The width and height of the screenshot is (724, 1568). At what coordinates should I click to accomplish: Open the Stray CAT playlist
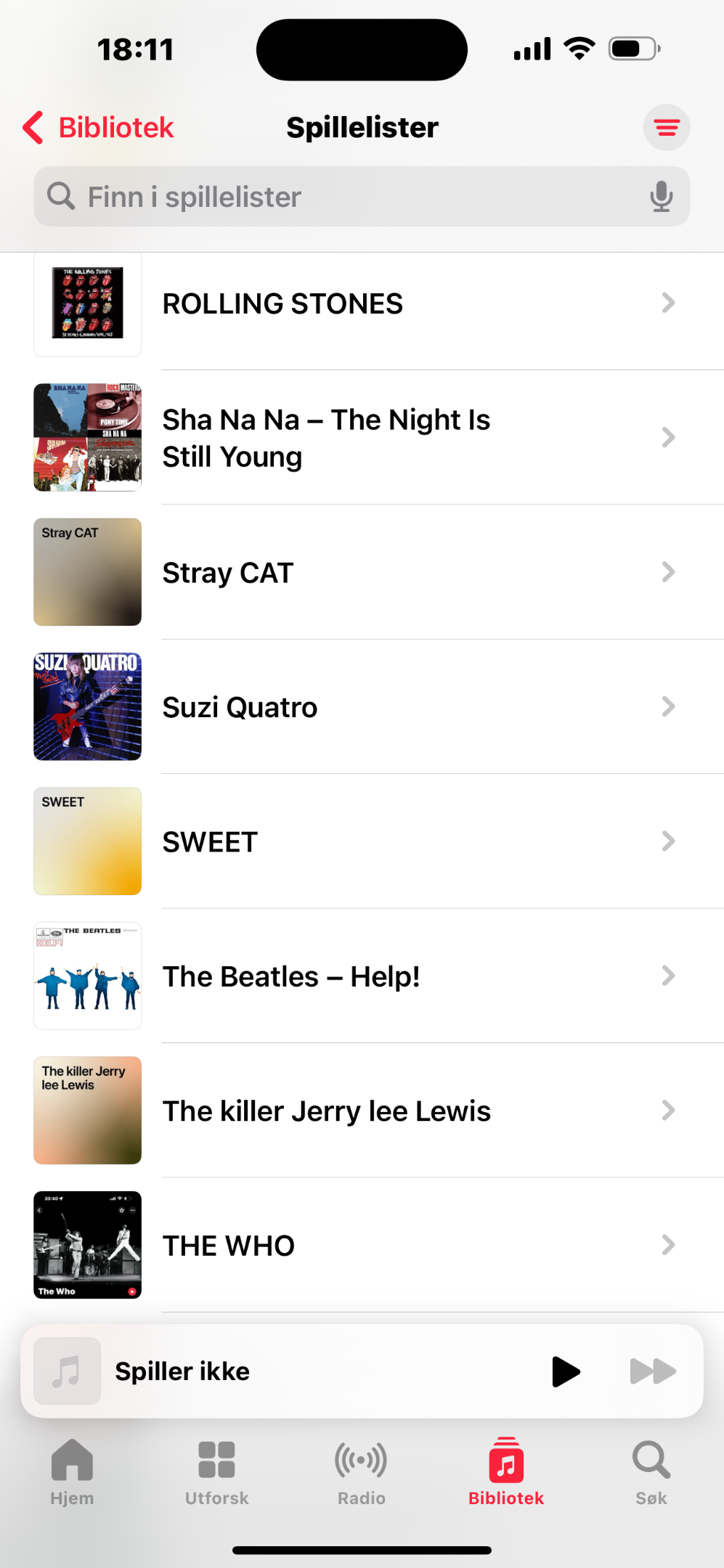362,572
